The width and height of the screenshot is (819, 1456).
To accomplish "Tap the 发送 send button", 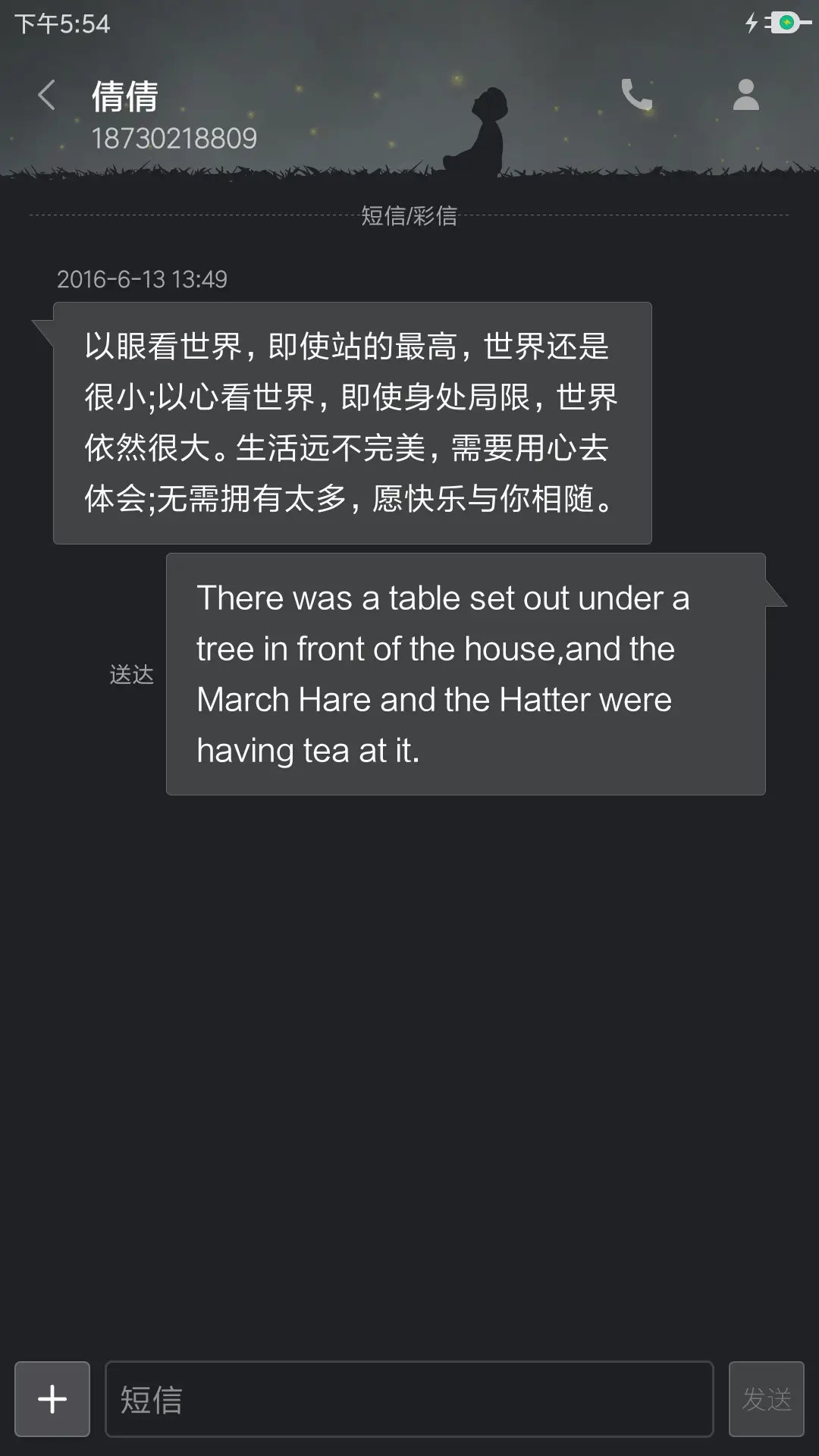I will coord(767,1399).
